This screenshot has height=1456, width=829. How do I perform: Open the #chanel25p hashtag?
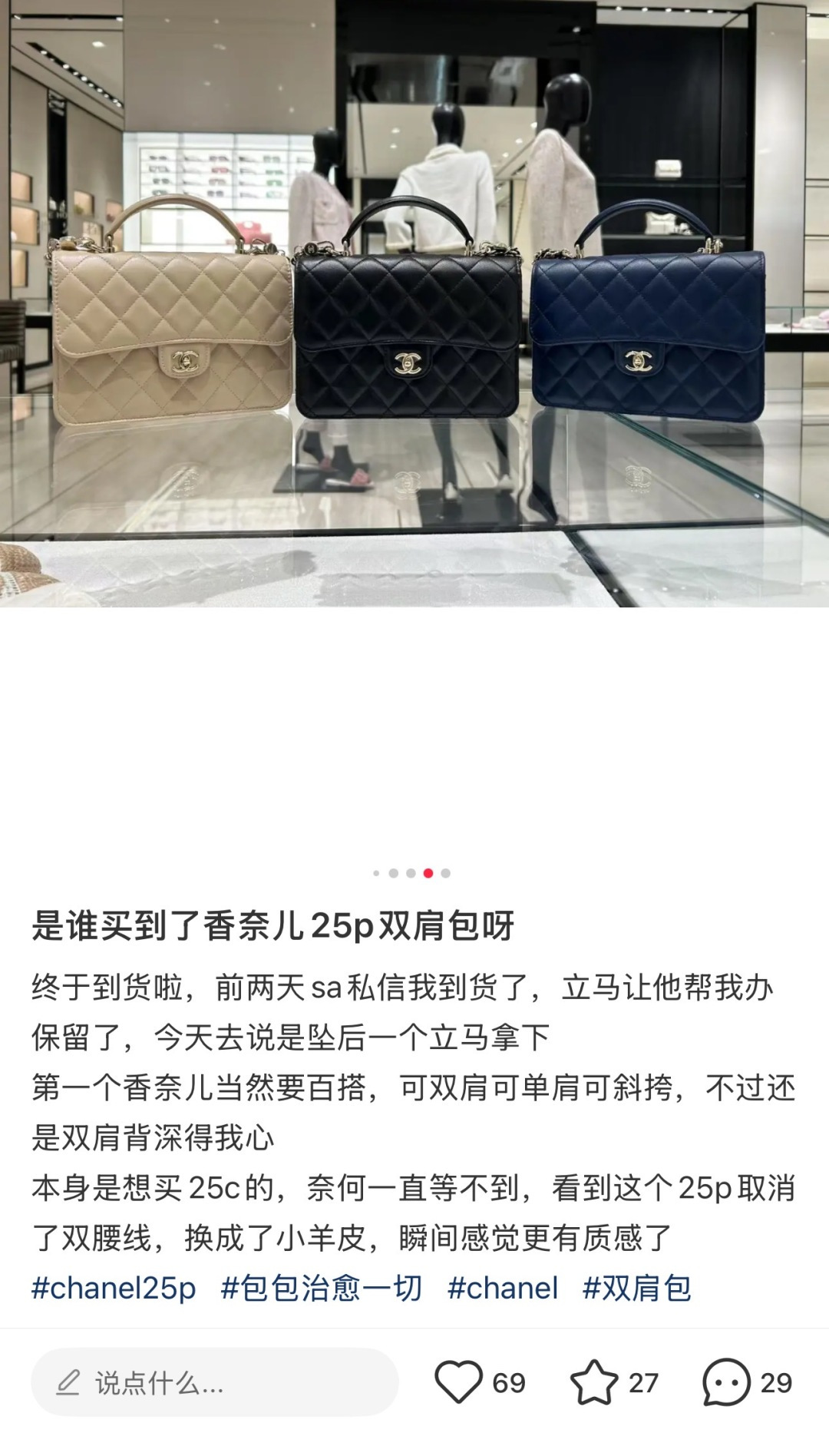(x=114, y=1288)
